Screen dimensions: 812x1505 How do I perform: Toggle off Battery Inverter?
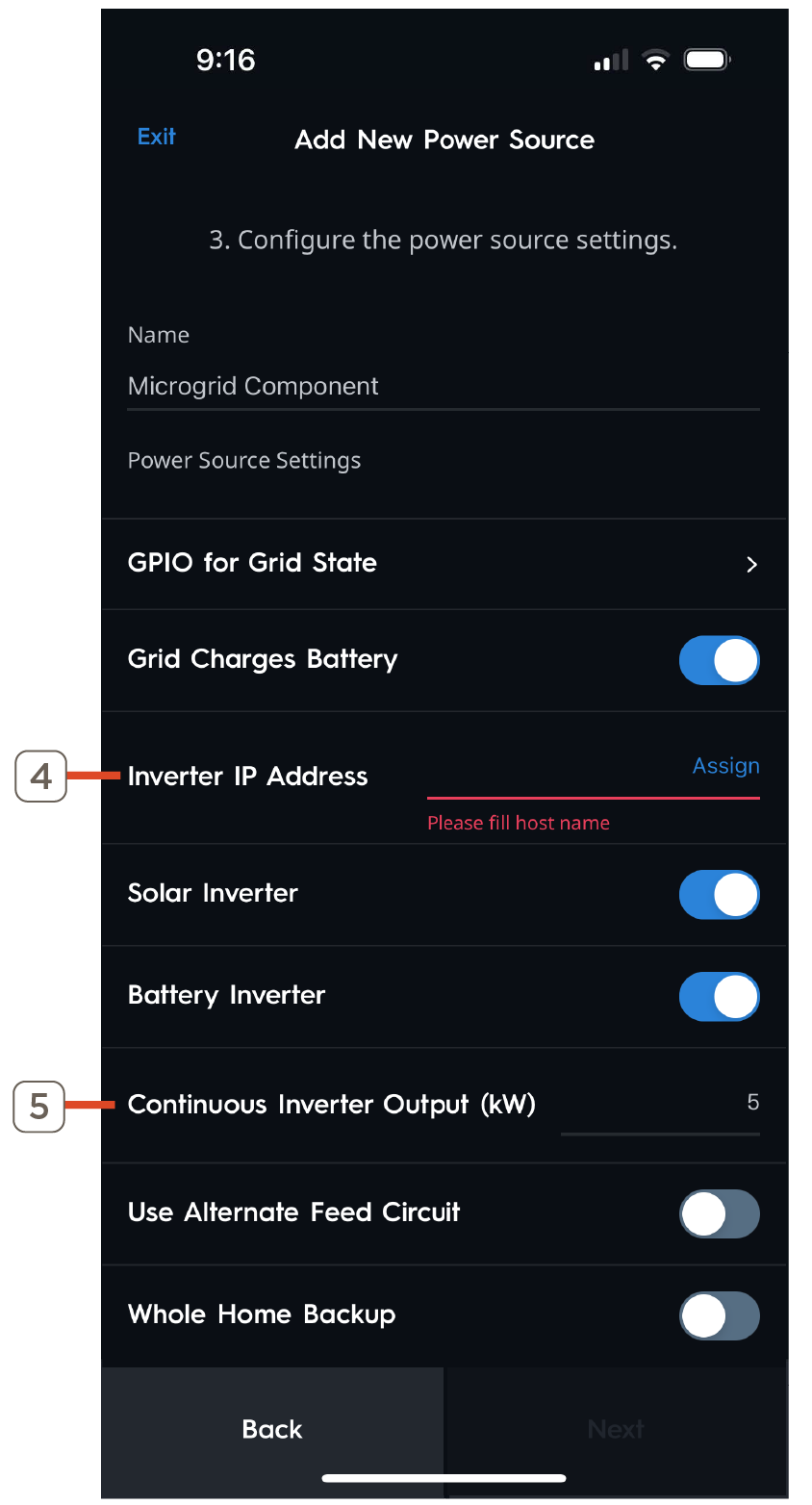[719, 997]
